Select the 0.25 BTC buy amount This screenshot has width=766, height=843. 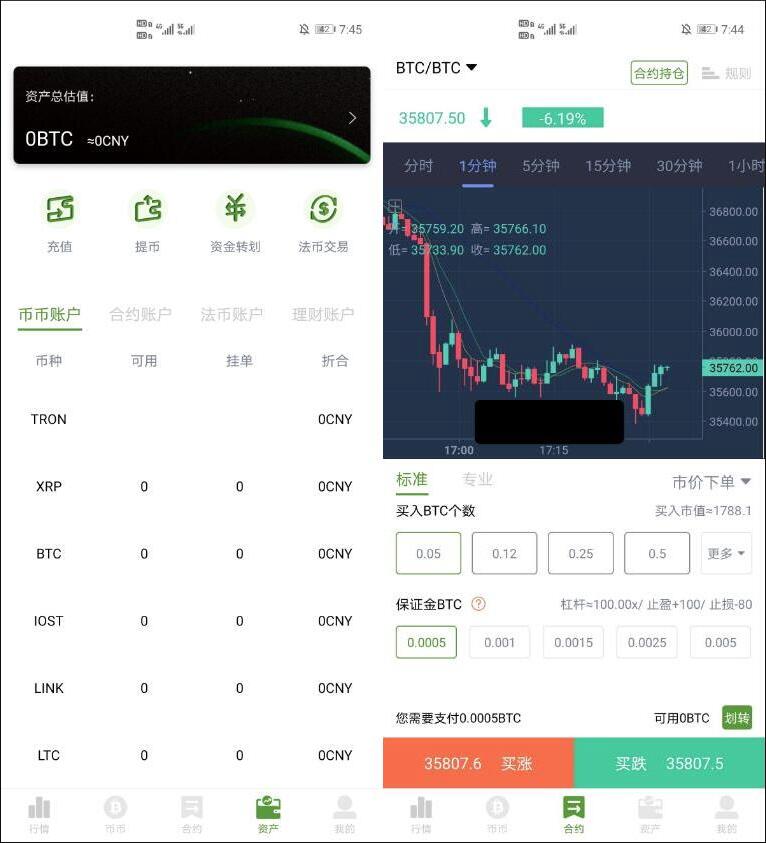coord(580,553)
